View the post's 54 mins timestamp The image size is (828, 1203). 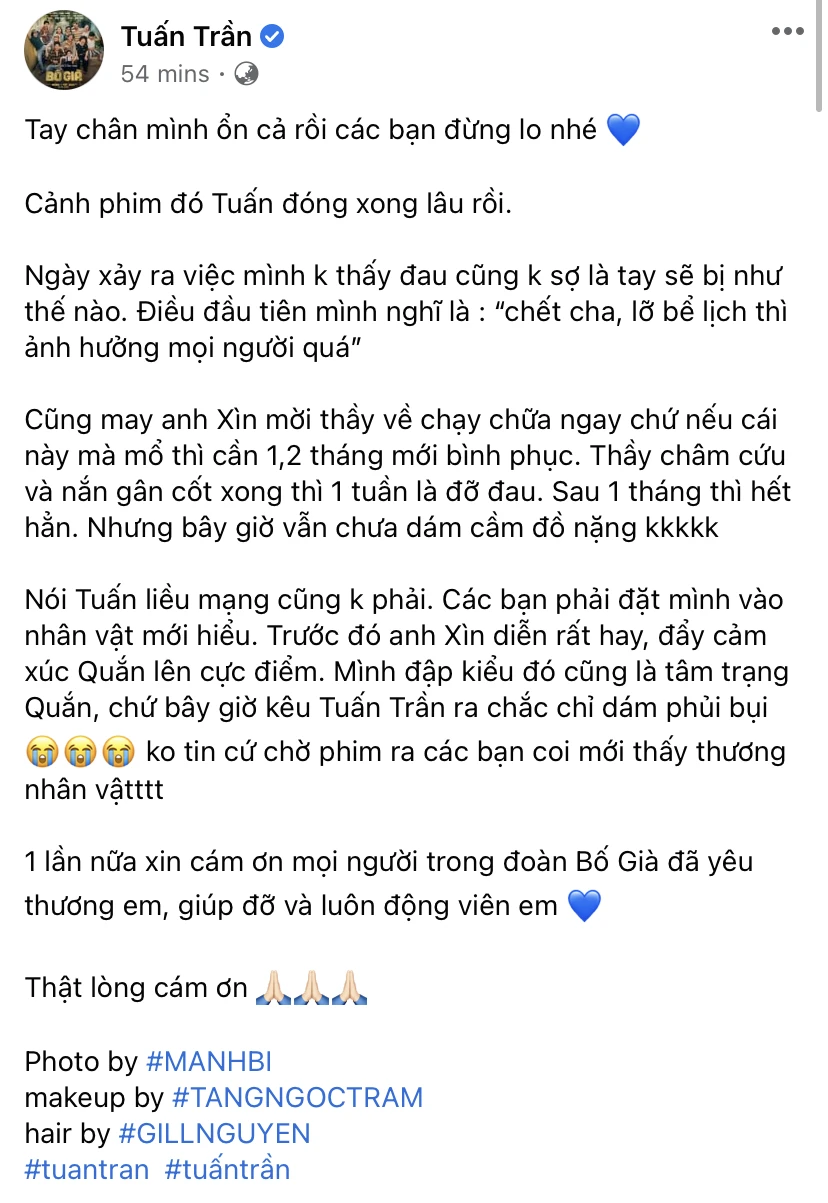[165, 74]
